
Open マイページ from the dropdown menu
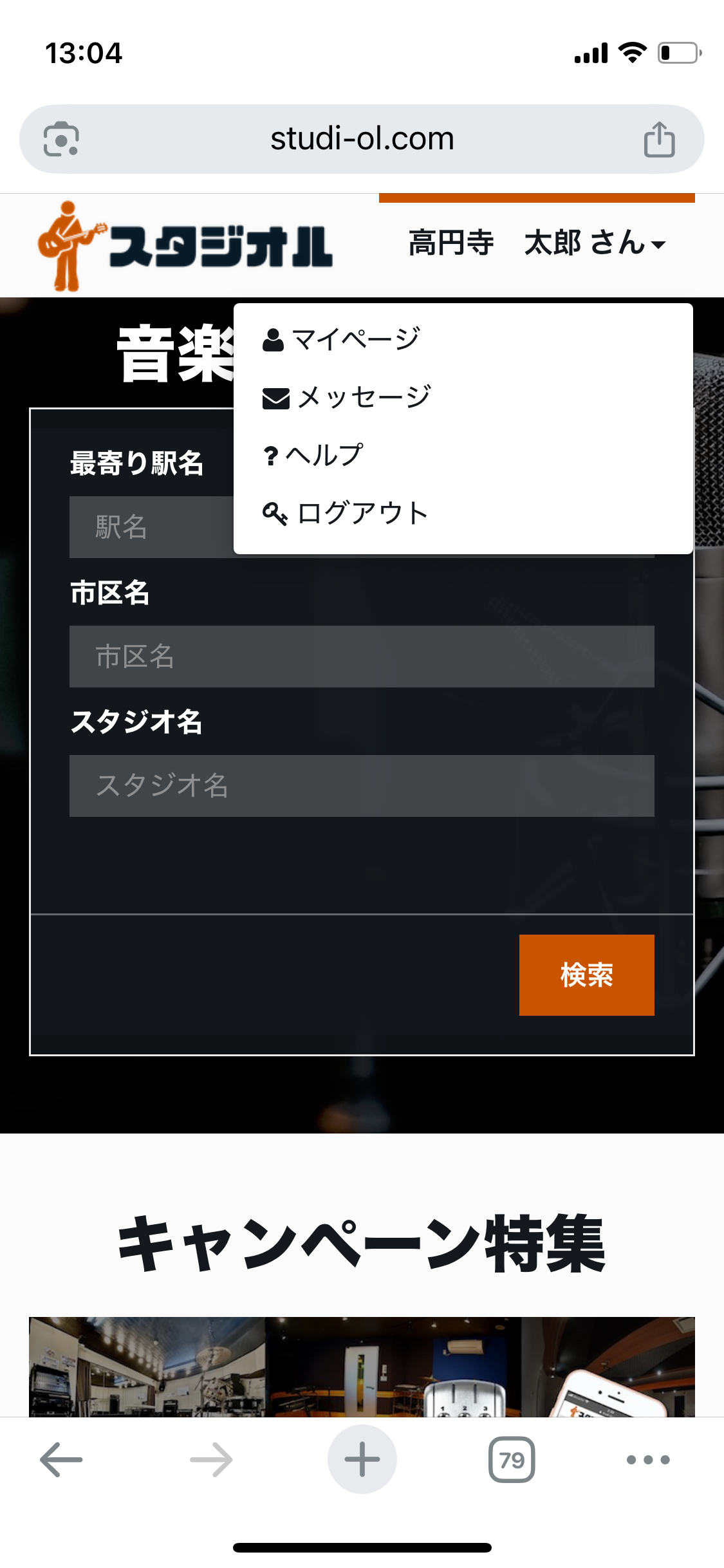point(342,339)
